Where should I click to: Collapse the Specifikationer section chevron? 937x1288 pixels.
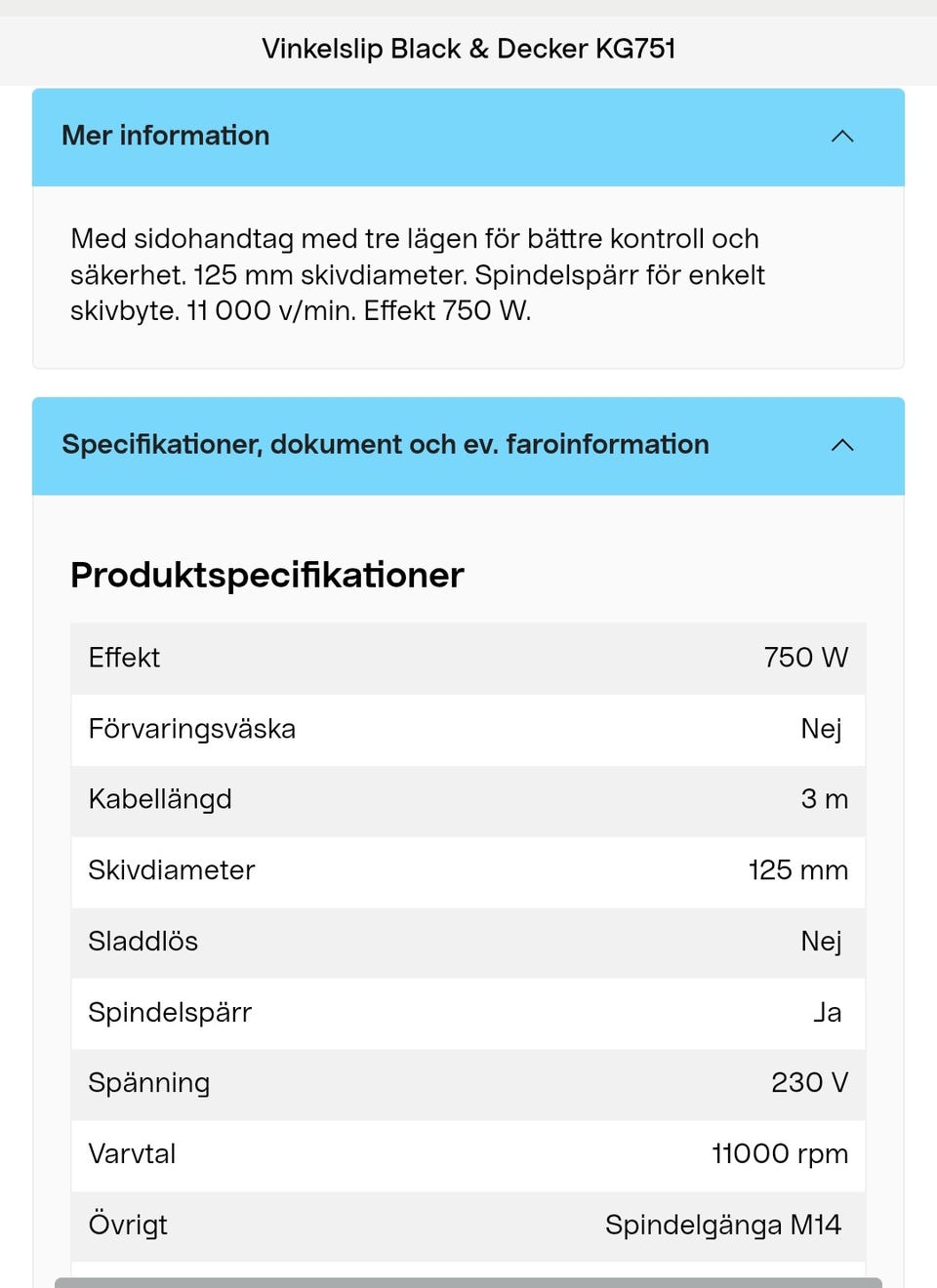click(x=841, y=445)
